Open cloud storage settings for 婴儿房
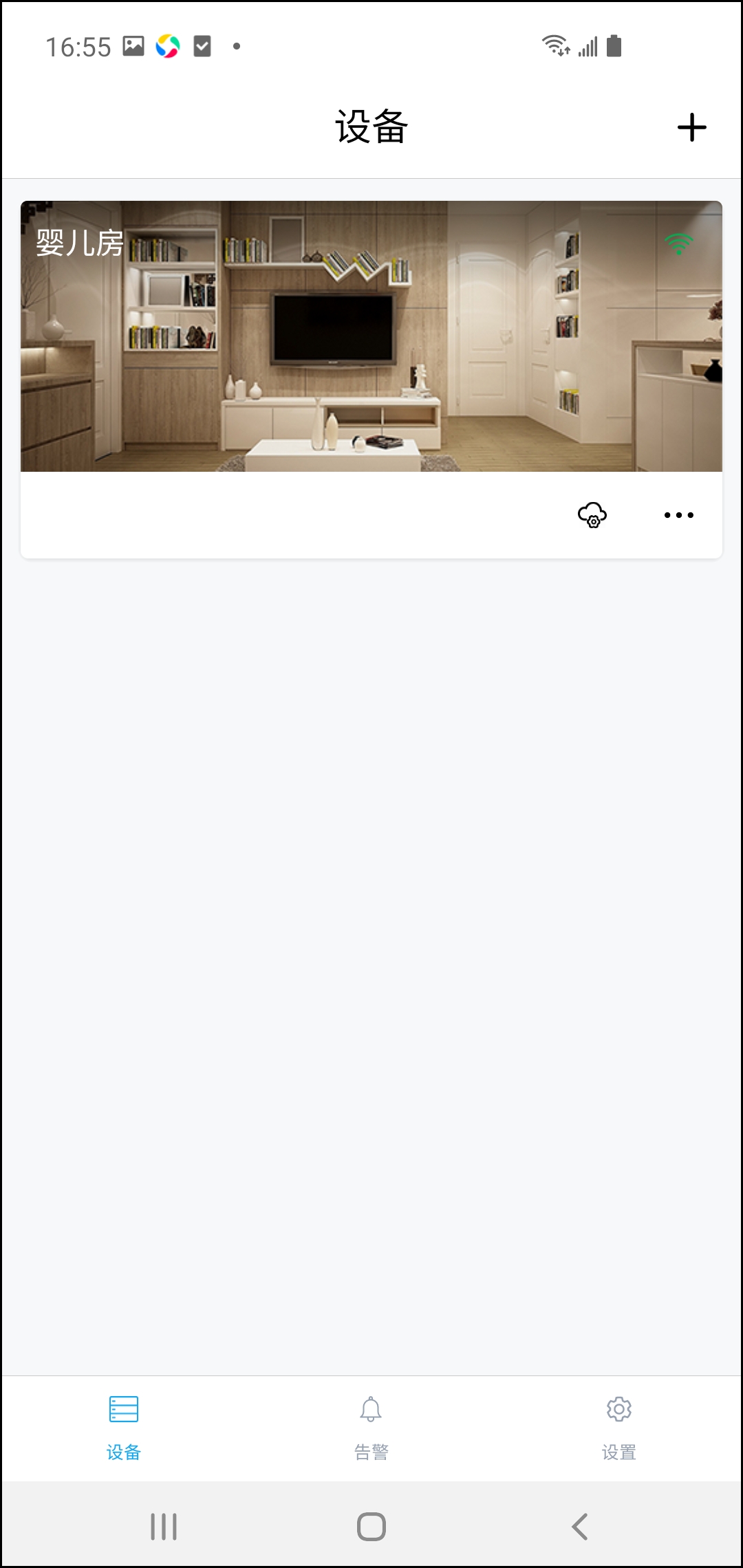Screen dimensions: 743x1568 pos(592,514)
